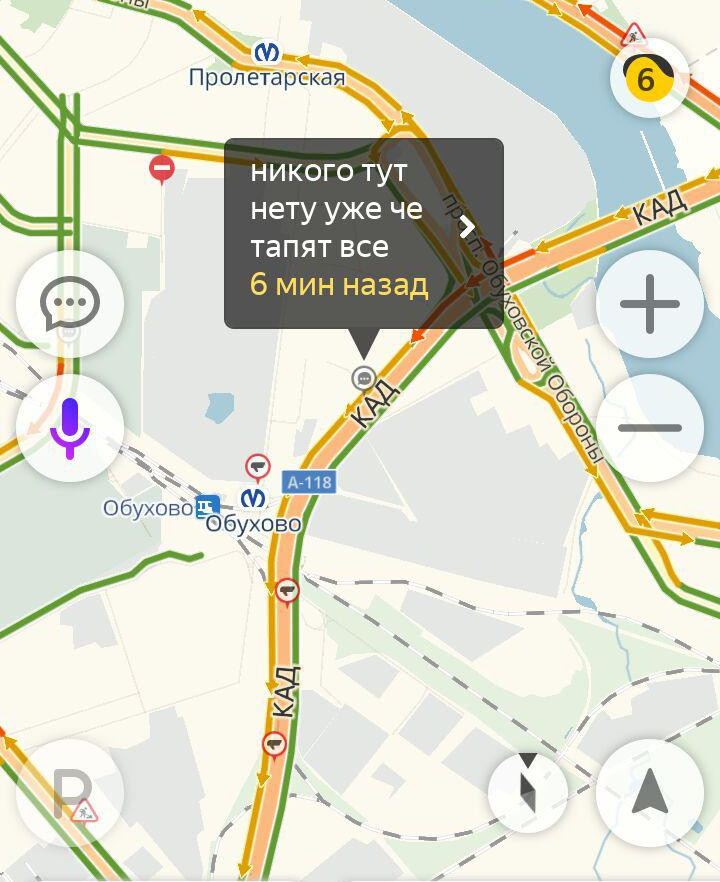This screenshot has height=882, width=720.
Task: Tap no-entry road sign marker
Action: tap(162, 168)
